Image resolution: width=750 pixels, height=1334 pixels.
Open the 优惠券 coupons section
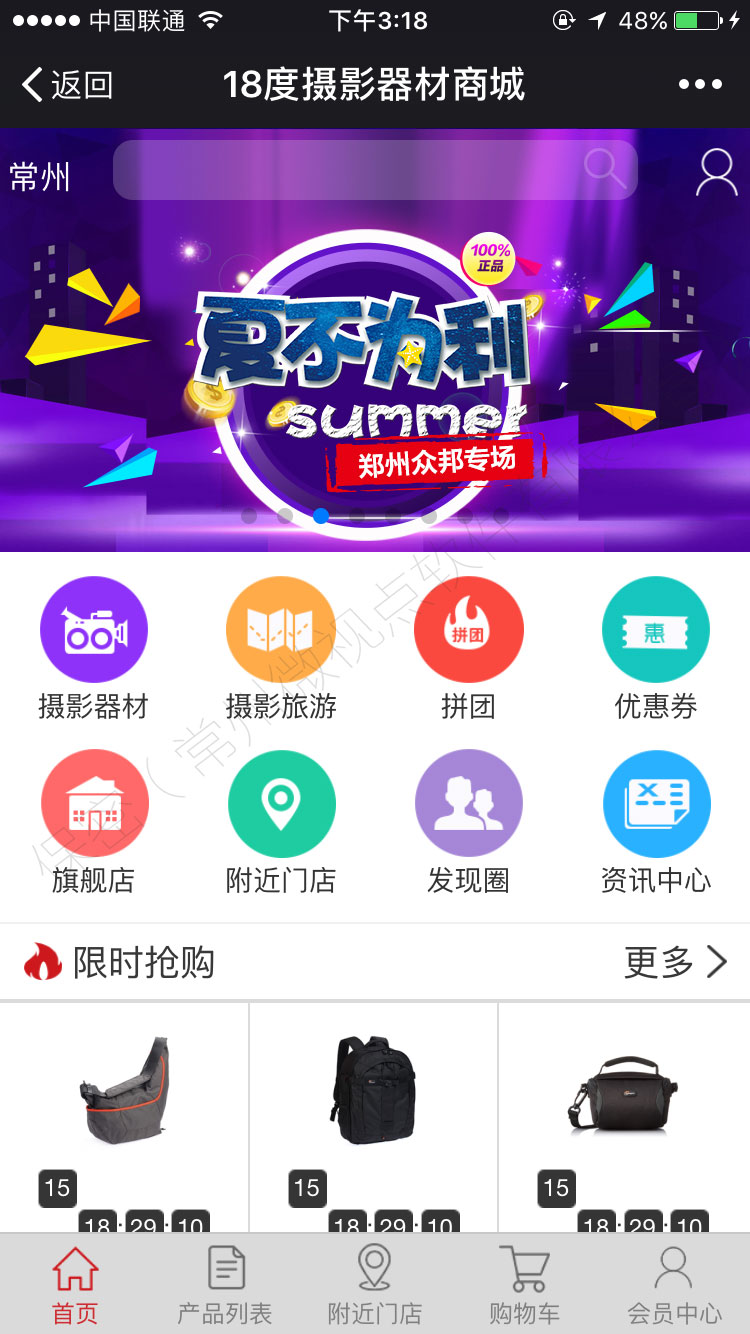coord(656,629)
